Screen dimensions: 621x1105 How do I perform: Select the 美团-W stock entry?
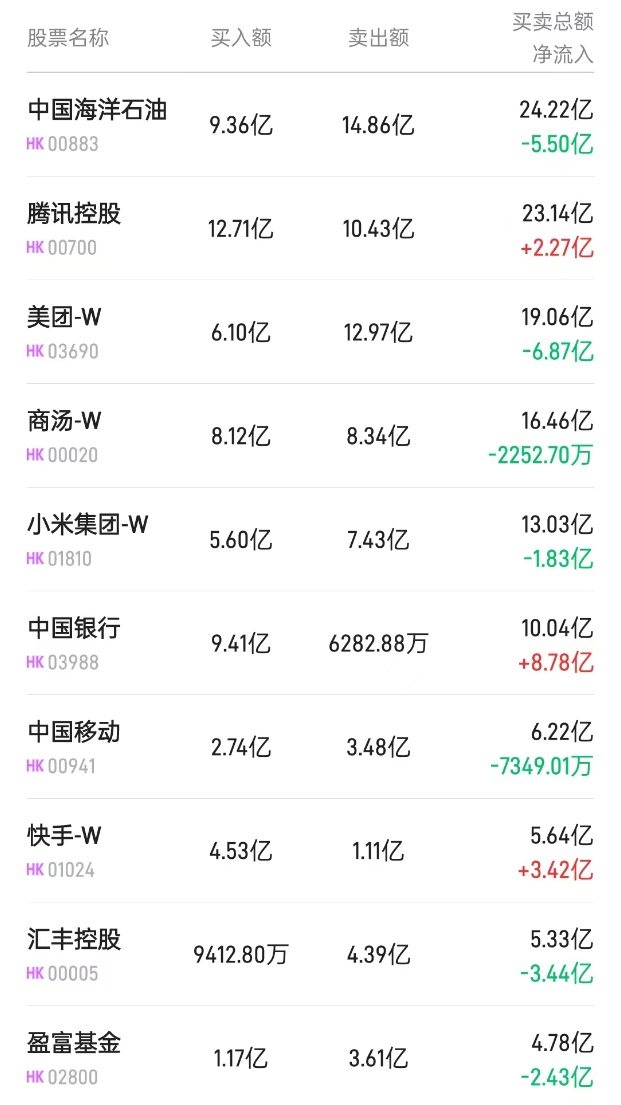[65, 319]
